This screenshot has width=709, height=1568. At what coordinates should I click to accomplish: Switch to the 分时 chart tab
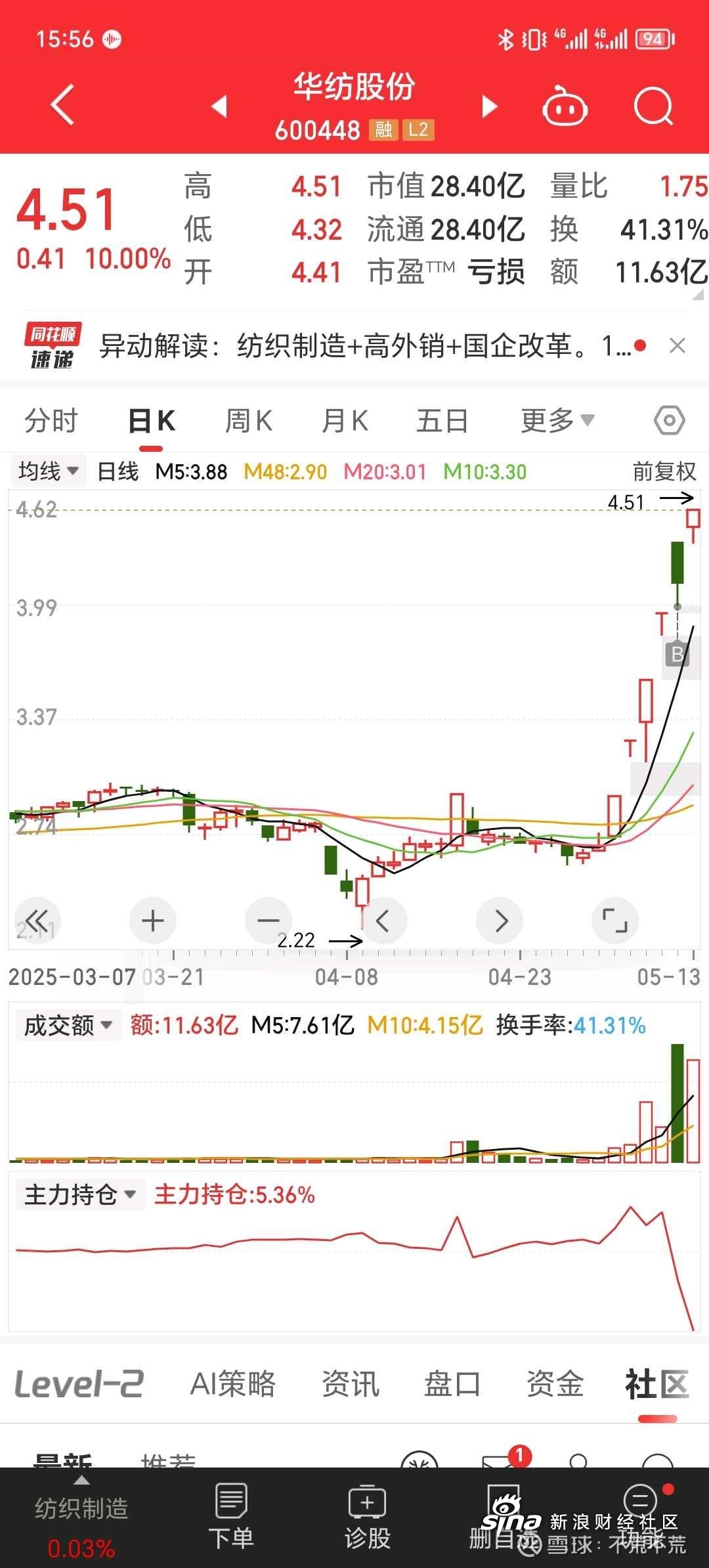(51, 421)
